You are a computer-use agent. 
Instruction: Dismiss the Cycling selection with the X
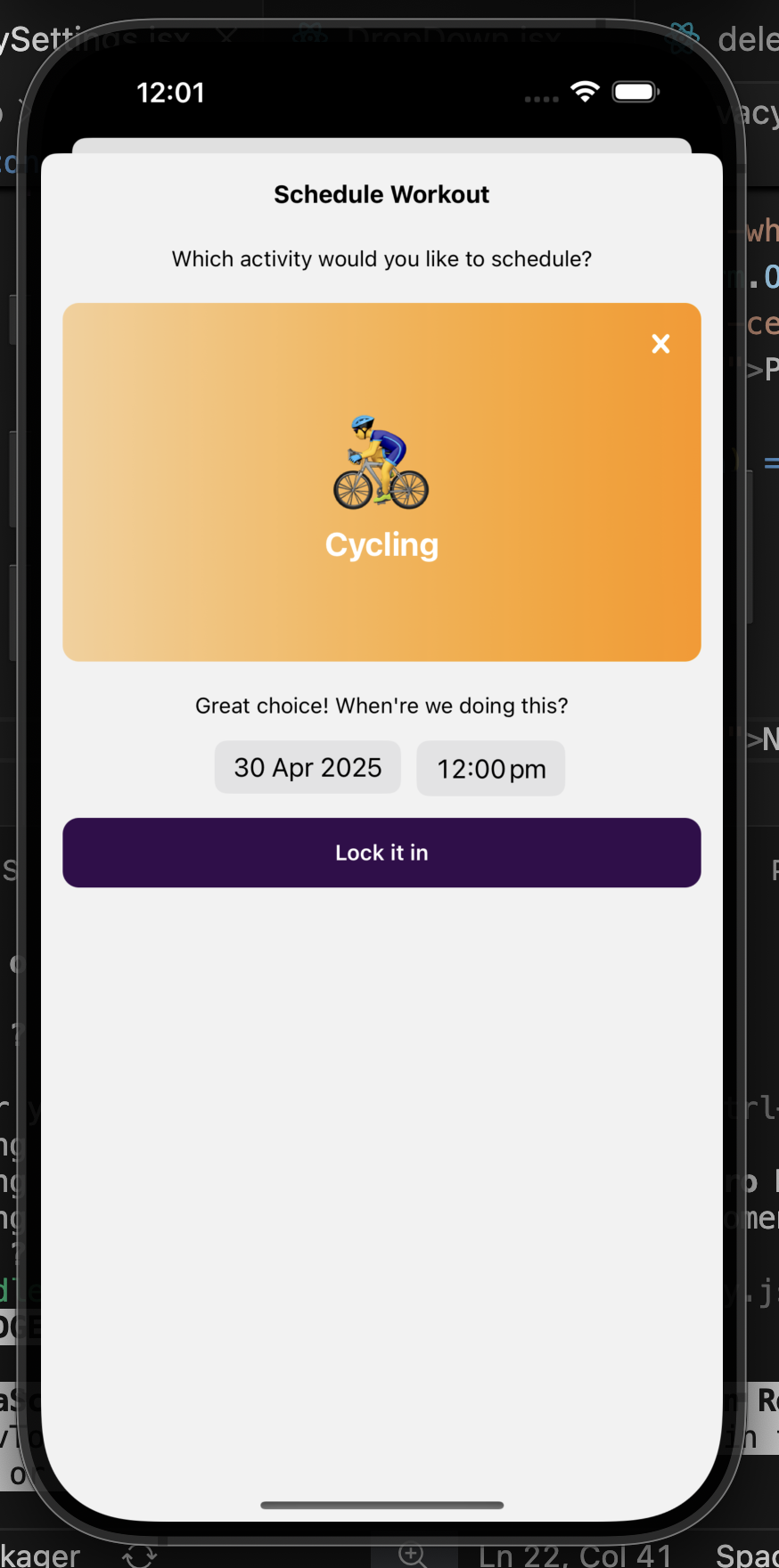point(660,344)
